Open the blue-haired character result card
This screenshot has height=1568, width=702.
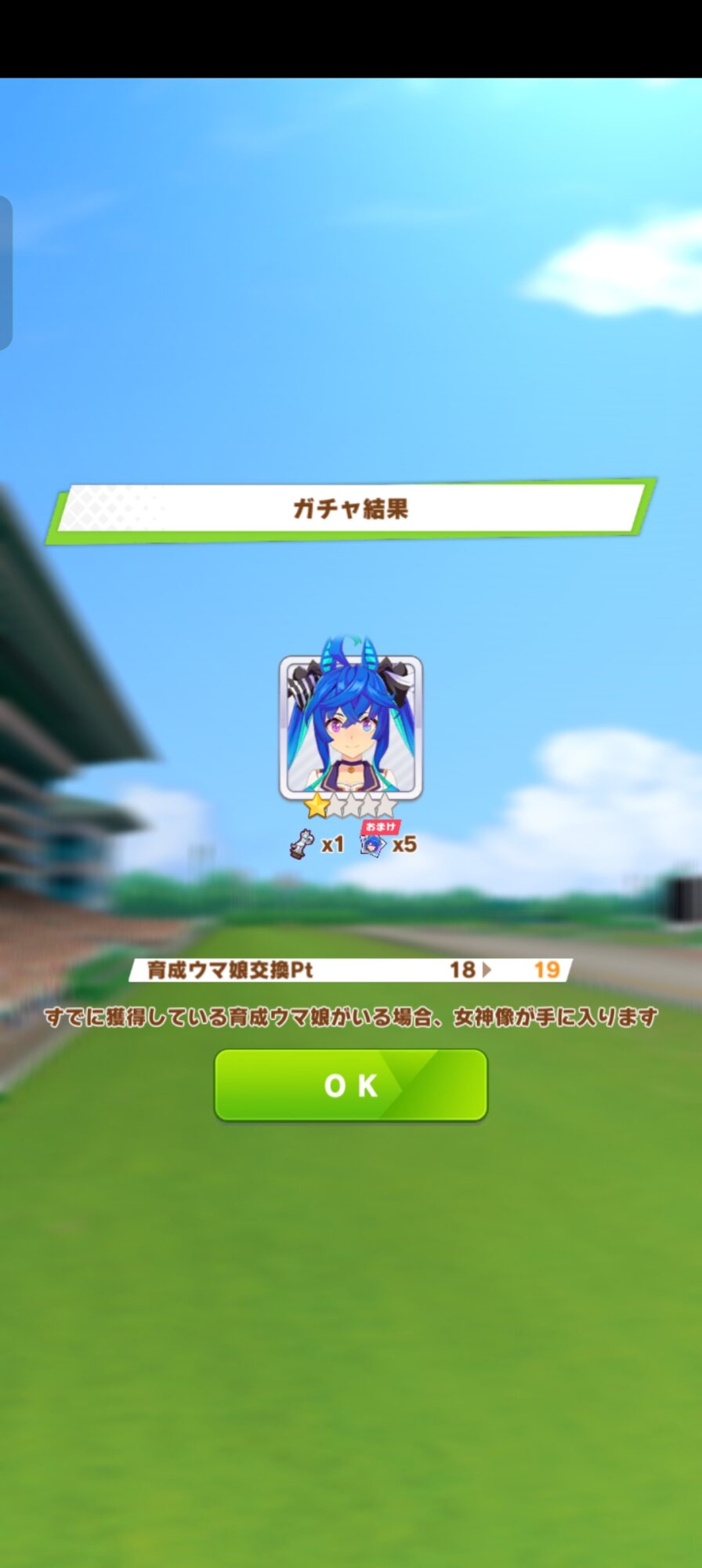click(x=350, y=726)
